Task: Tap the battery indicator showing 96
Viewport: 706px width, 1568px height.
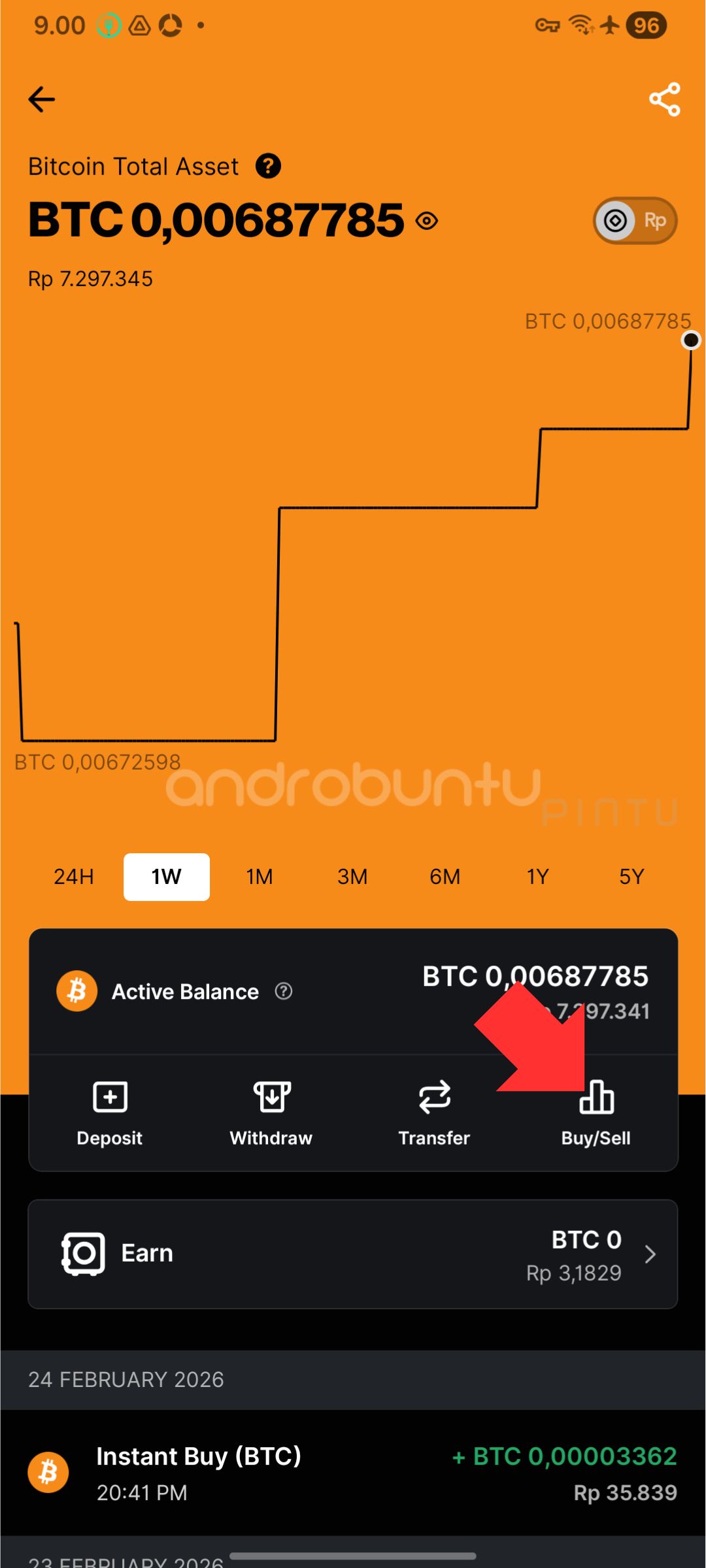Action: [646, 25]
